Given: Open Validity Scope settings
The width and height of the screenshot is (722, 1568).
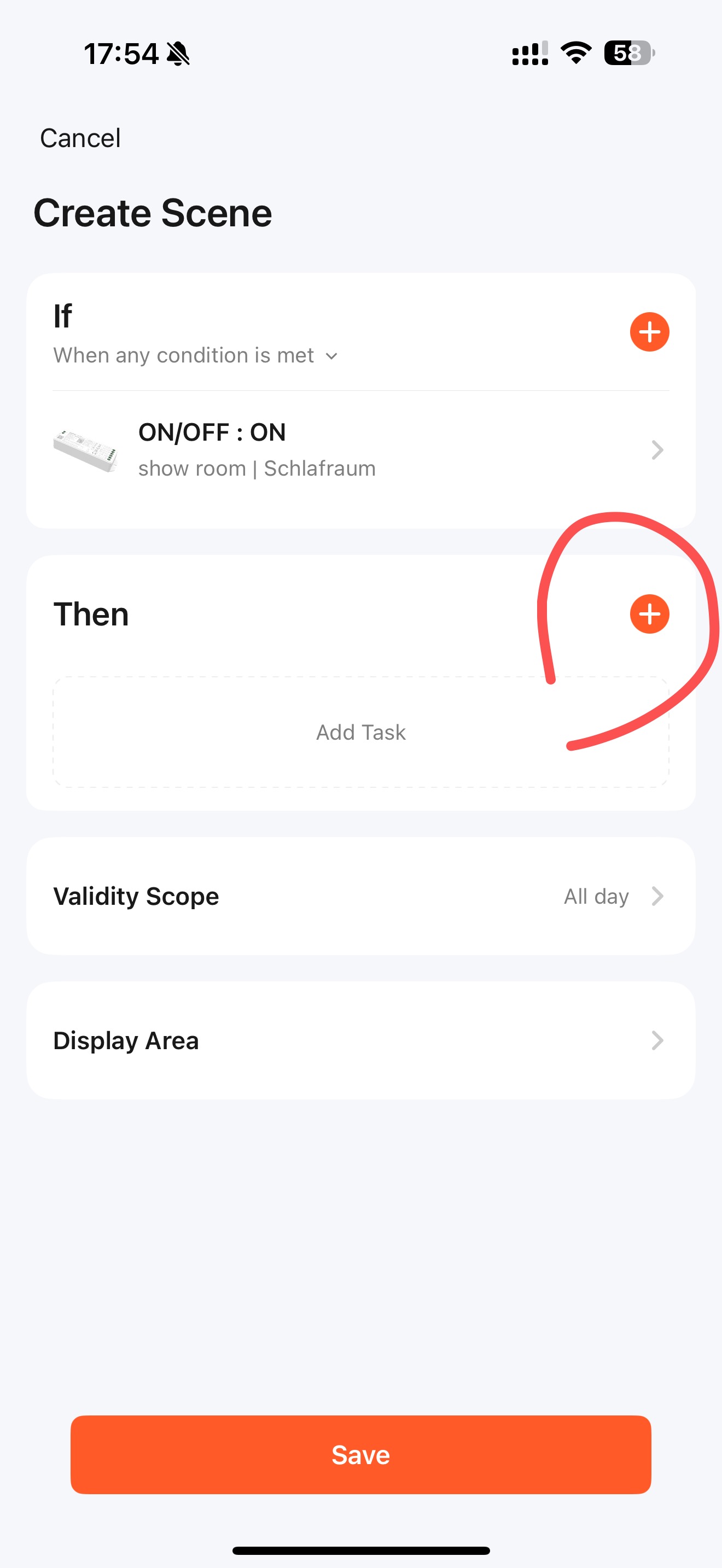Looking at the screenshot, I should 360,896.
